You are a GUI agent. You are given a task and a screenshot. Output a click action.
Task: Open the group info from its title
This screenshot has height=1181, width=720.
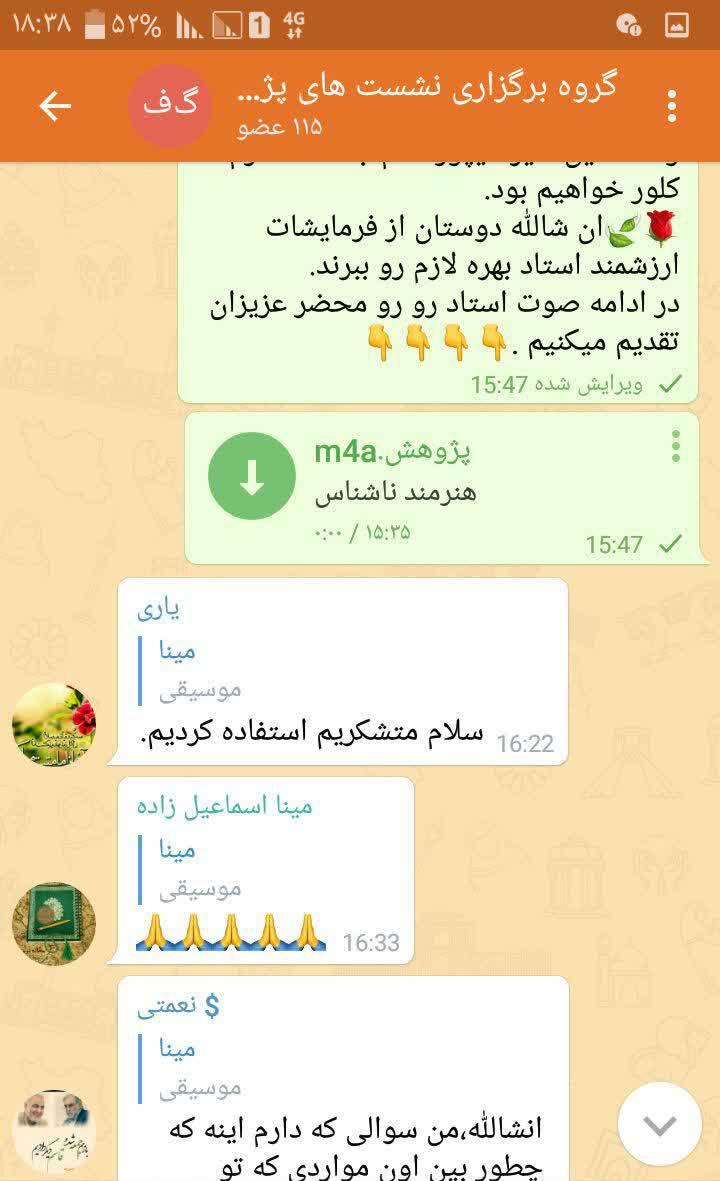tap(427, 88)
